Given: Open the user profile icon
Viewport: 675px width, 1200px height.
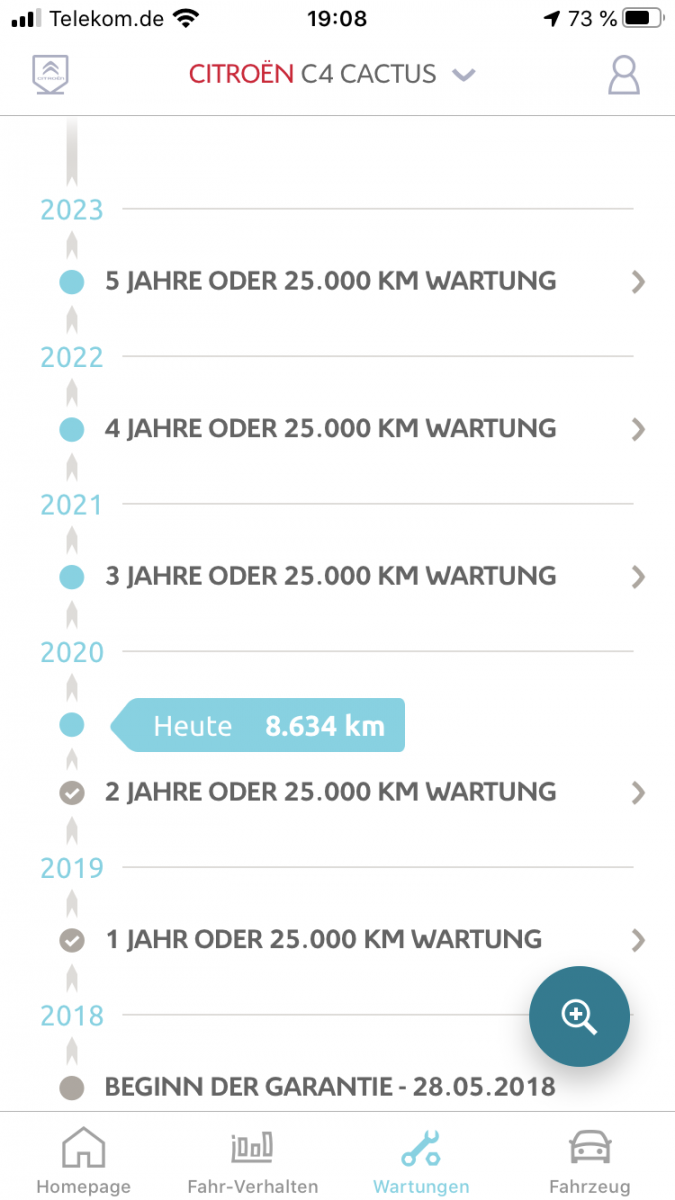Looking at the screenshot, I should tap(623, 74).
